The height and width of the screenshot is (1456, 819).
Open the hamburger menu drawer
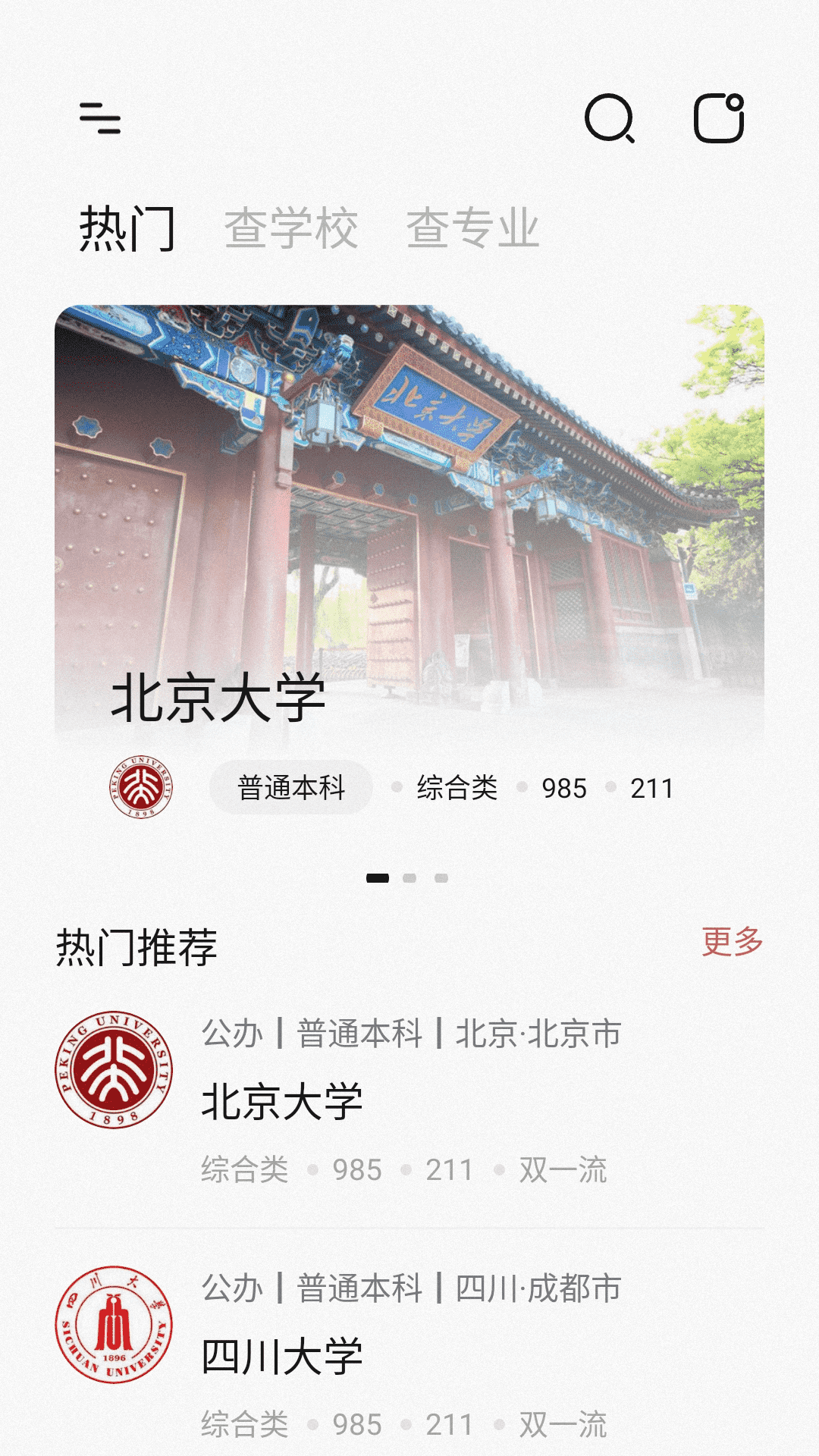pos(100,118)
